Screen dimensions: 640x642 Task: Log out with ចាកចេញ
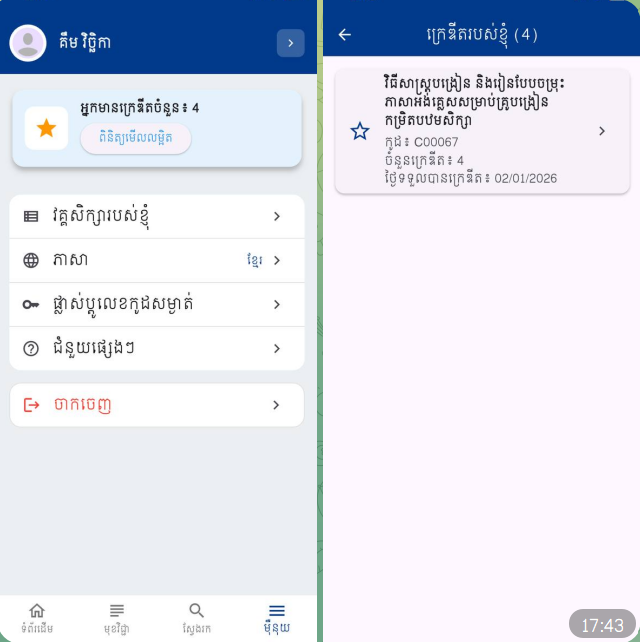[156, 405]
